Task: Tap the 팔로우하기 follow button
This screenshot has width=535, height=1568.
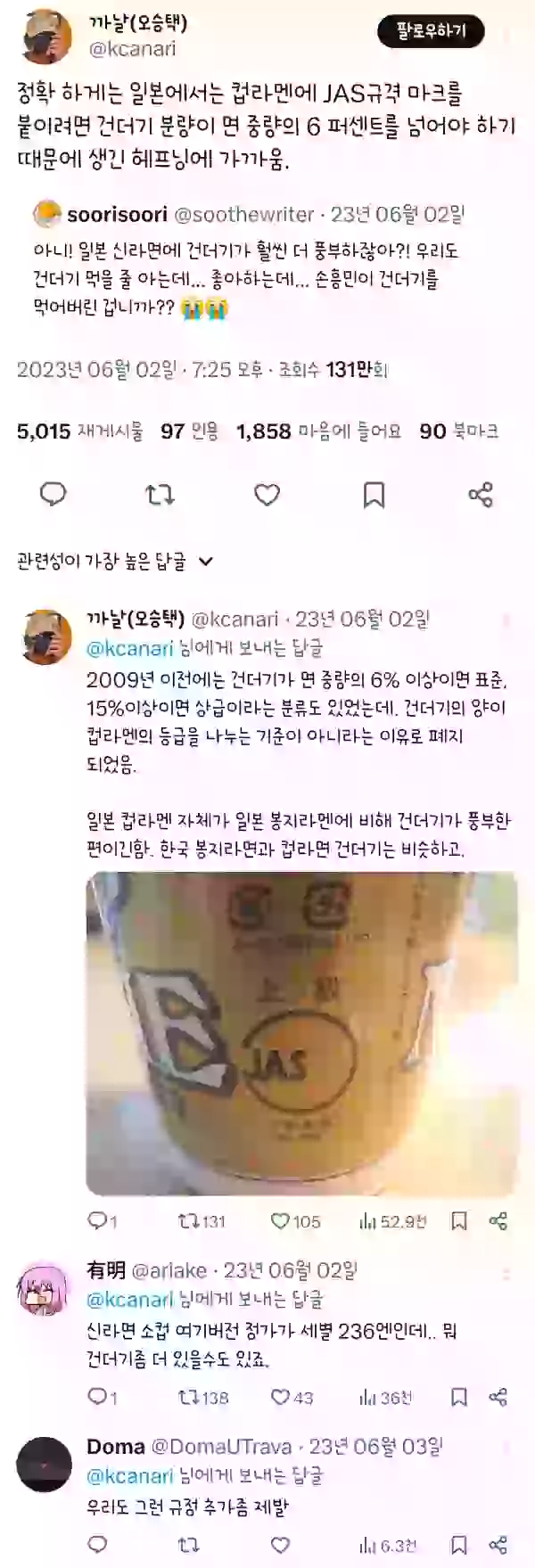Action: click(x=431, y=32)
